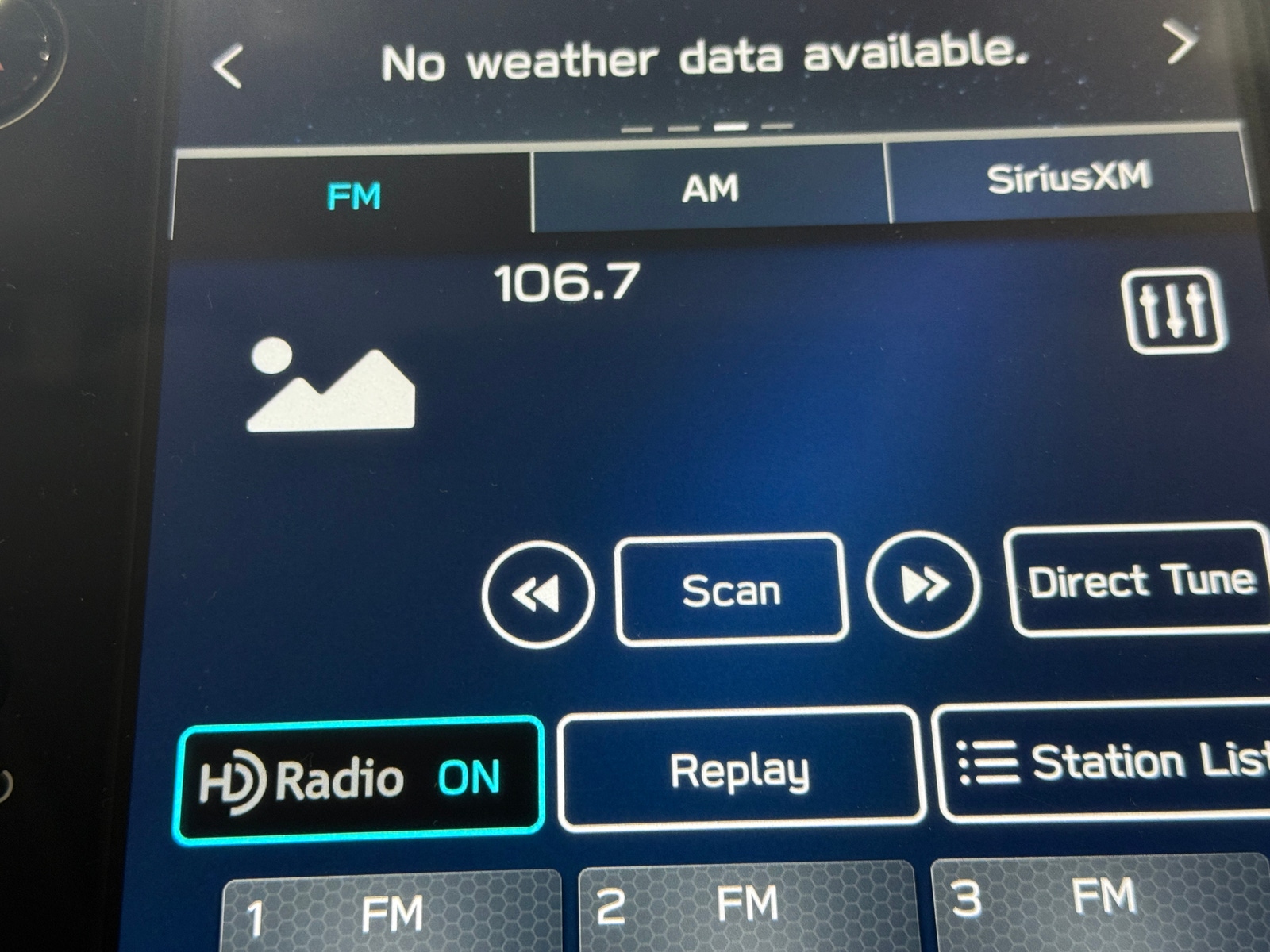Select the FM tab
1270x952 pixels.
point(353,196)
